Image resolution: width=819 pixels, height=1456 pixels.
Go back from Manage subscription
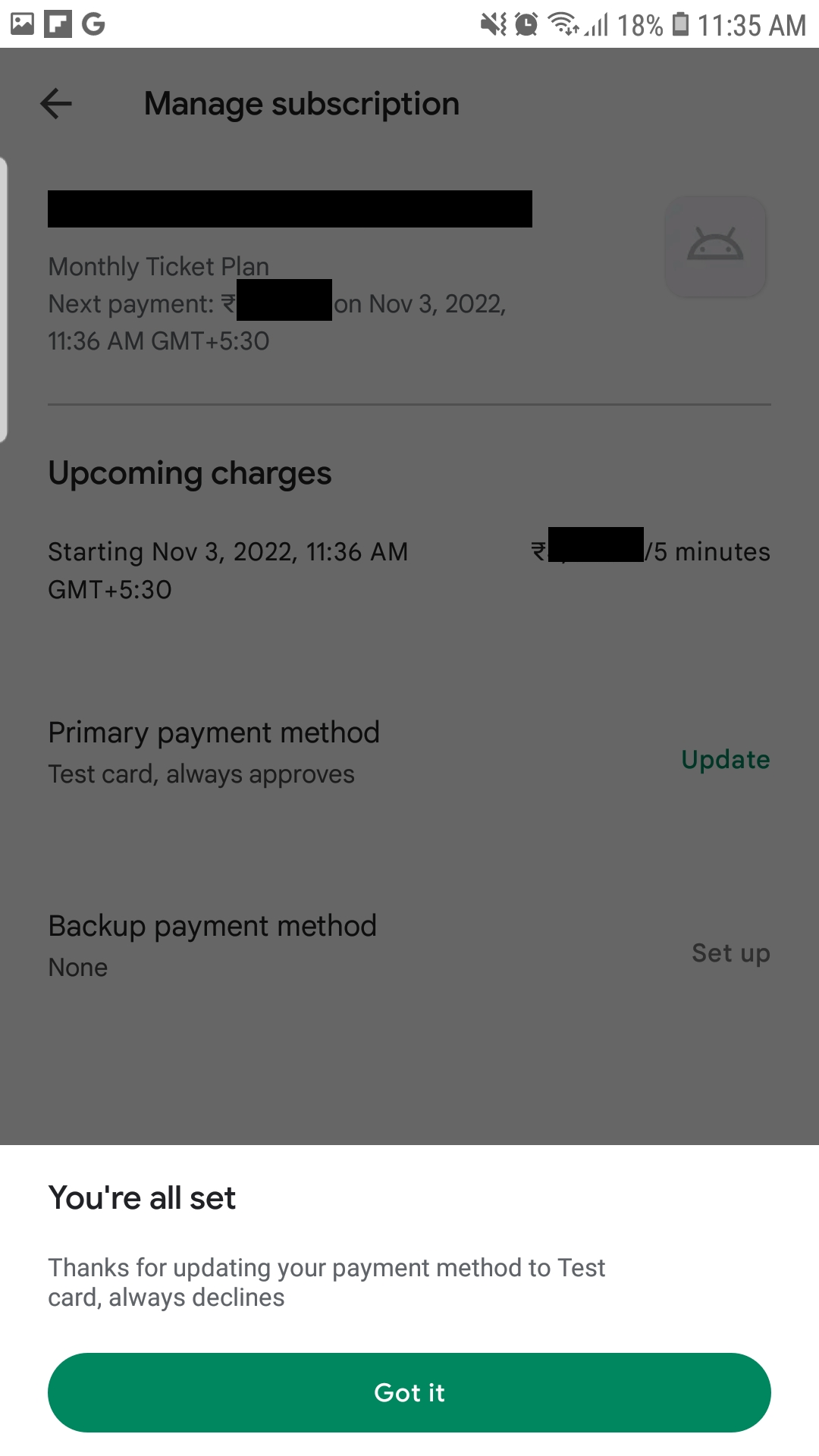(x=56, y=104)
